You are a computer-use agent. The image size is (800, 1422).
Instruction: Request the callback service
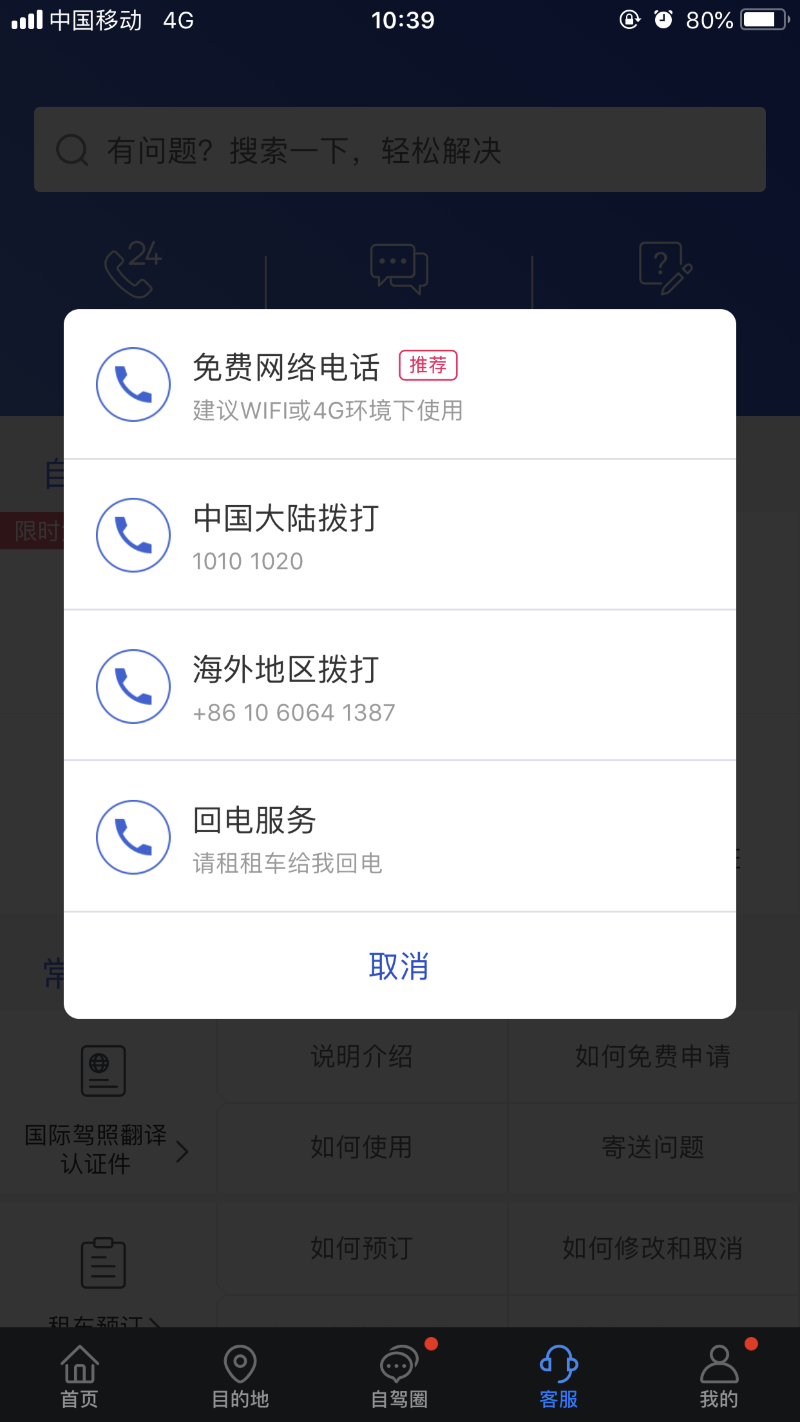[400, 837]
